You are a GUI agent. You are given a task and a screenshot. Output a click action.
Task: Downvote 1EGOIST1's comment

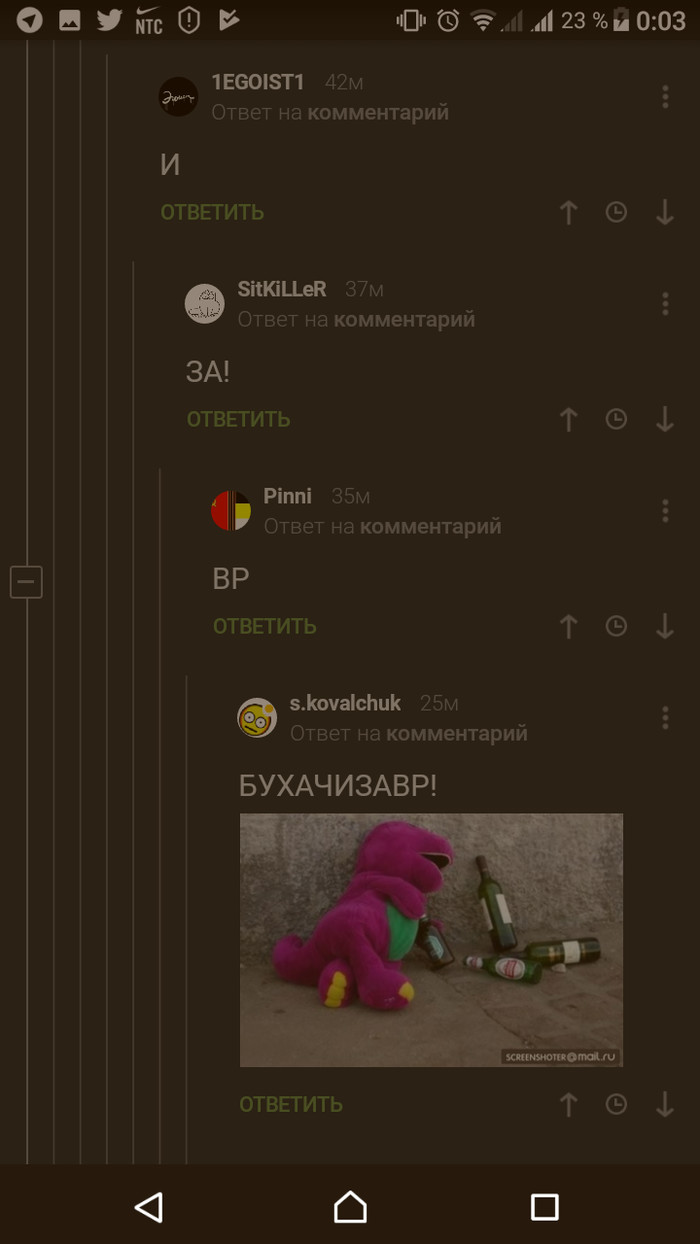665,212
